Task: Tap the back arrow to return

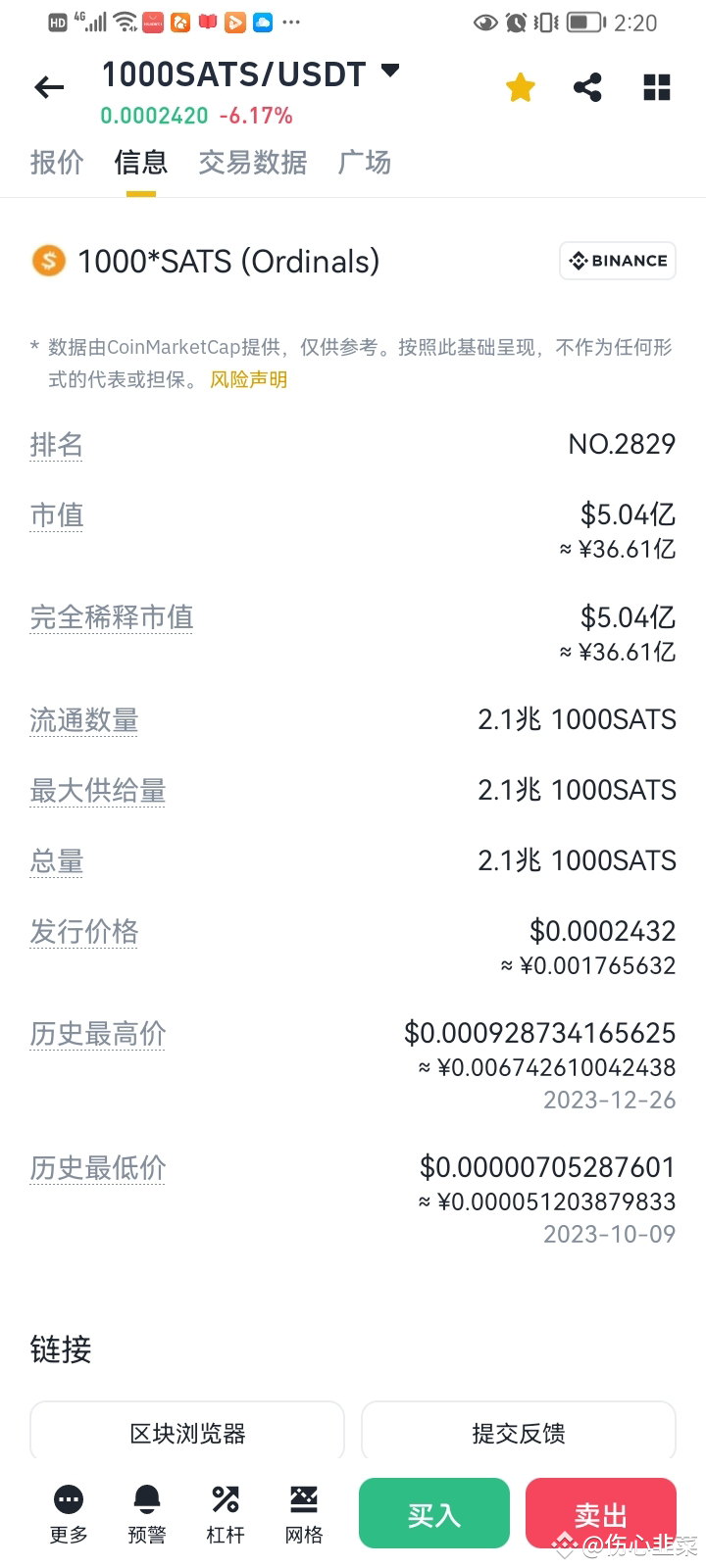Action: tap(48, 87)
